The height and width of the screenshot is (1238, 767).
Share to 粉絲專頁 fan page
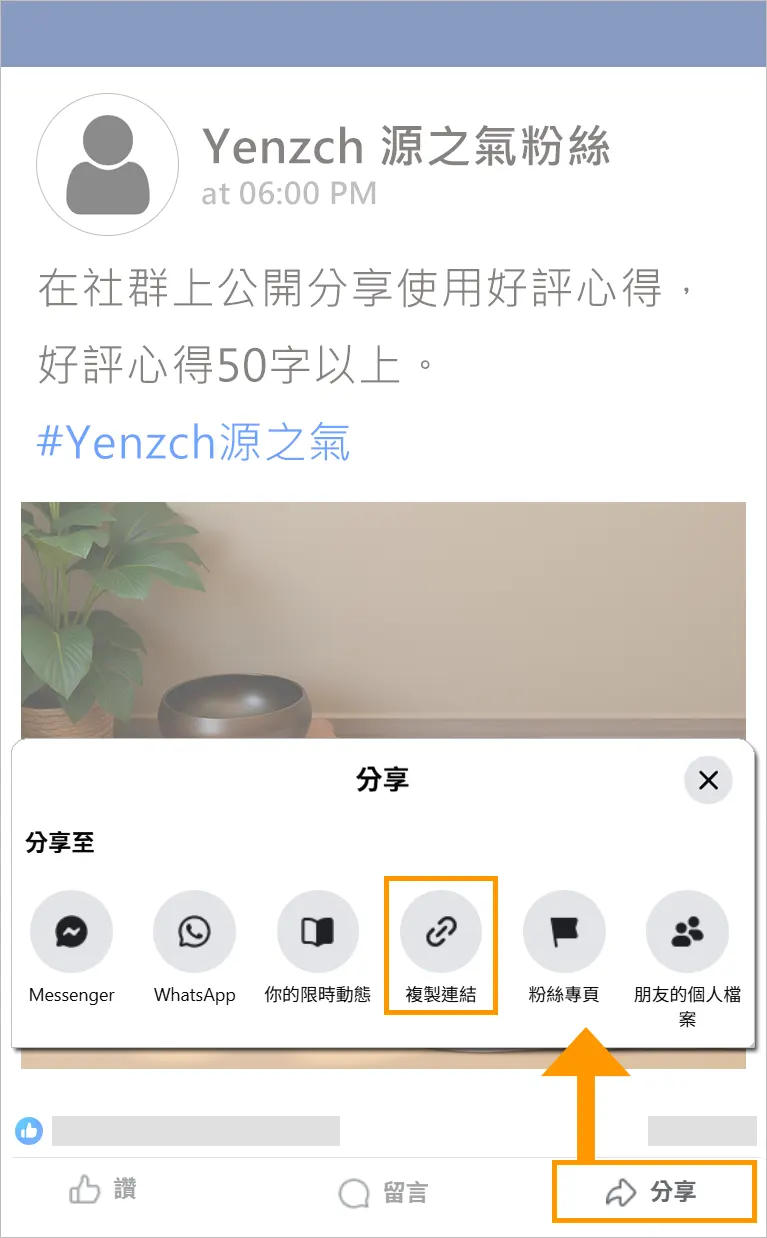[564, 931]
